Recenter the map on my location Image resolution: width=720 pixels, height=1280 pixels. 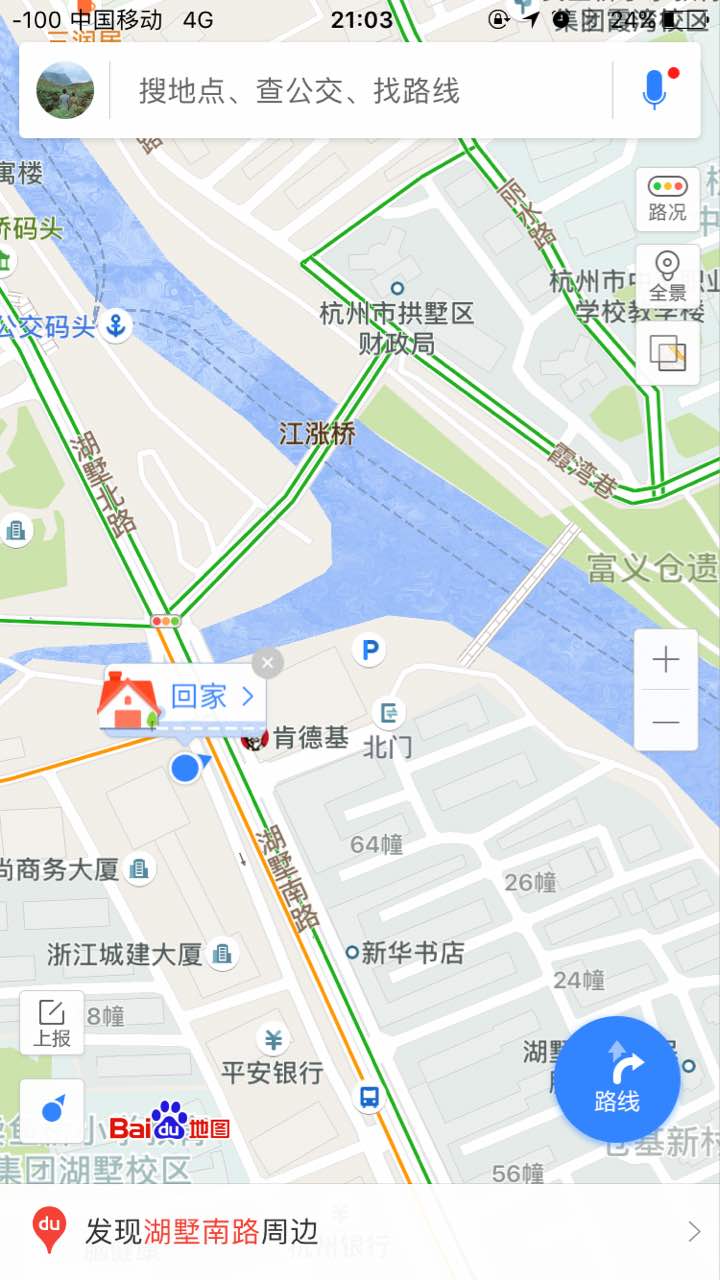pos(52,1110)
